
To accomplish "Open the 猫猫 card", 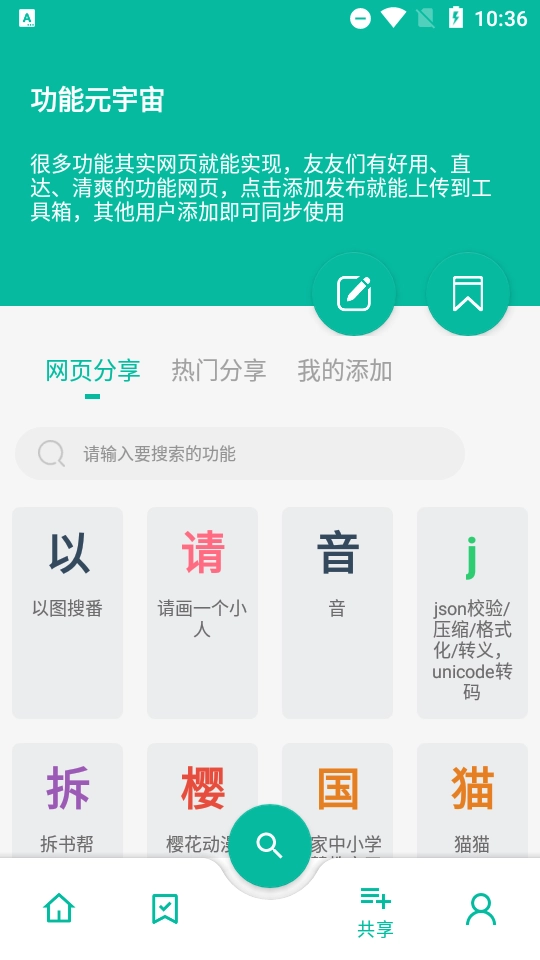I will tap(472, 801).
